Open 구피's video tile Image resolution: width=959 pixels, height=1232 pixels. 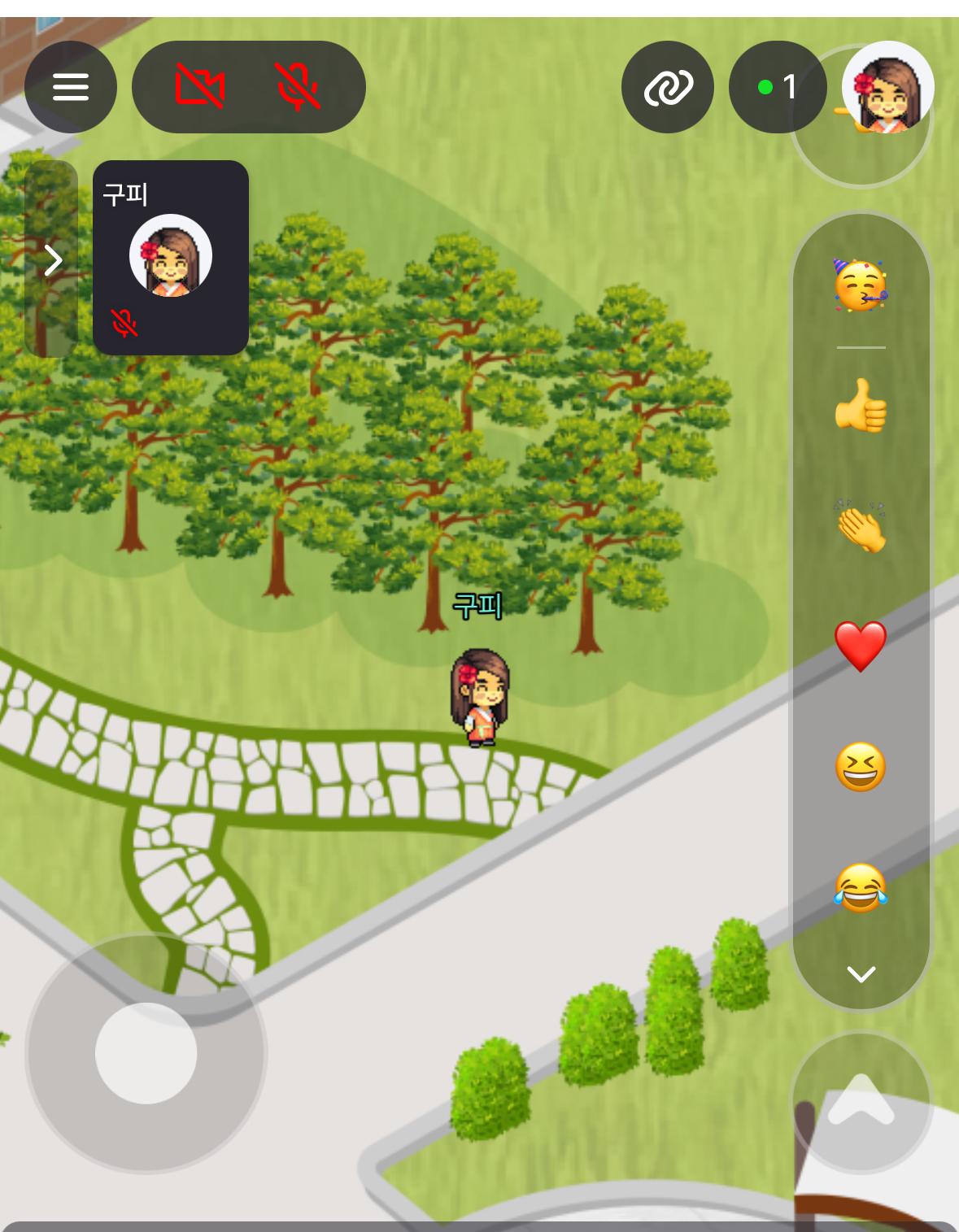[x=171, y=258]
